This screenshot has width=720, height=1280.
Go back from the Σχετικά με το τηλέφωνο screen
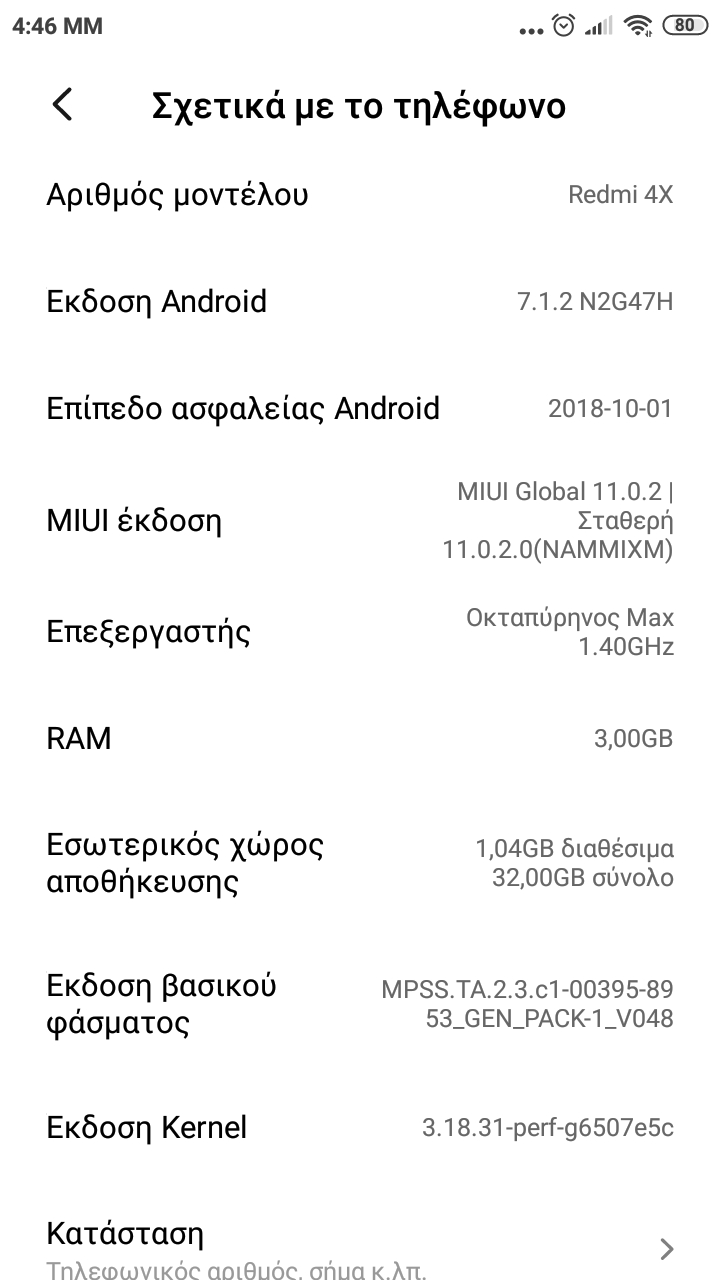pos(63,105)
